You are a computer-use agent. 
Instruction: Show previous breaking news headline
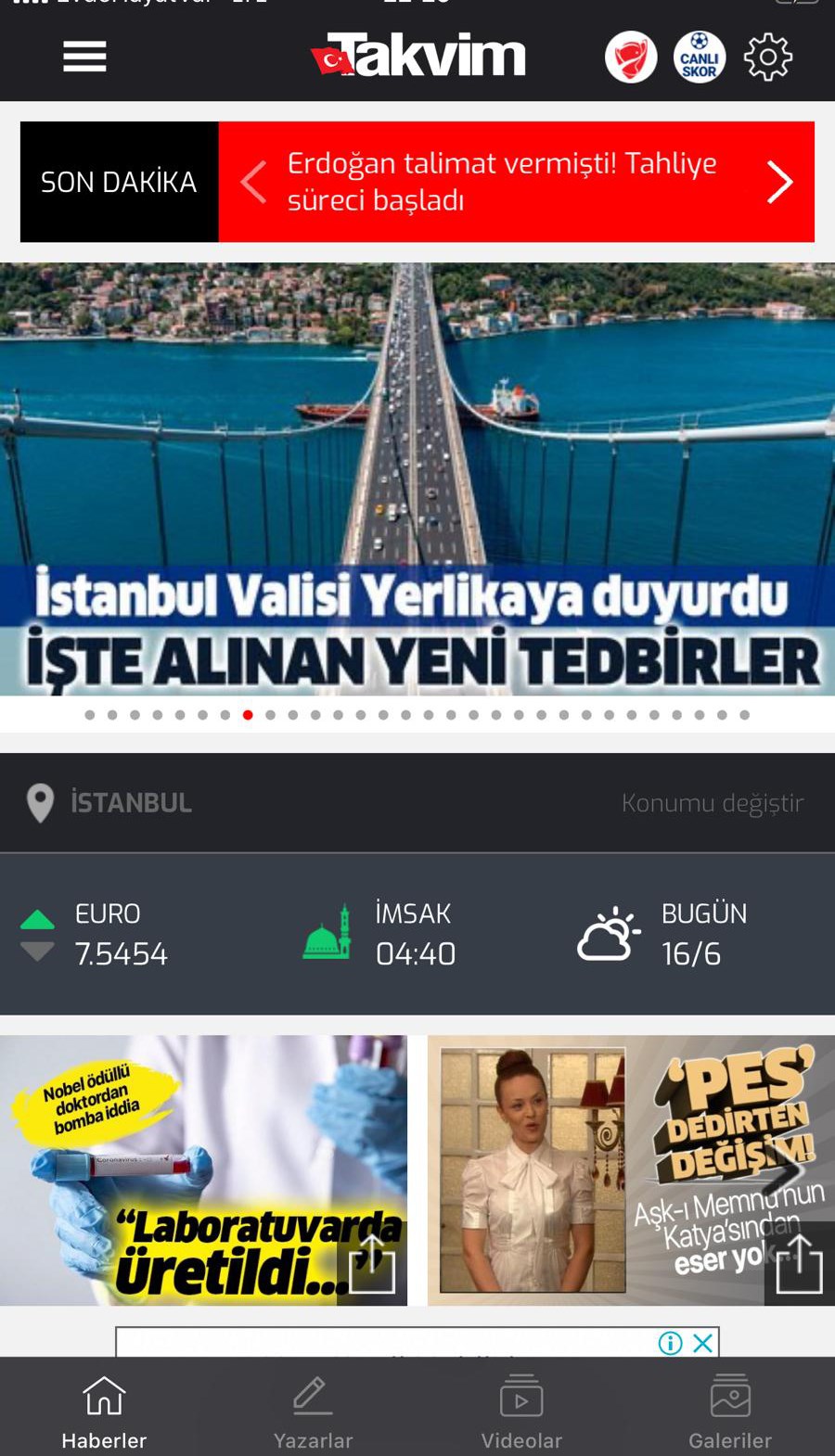click(x=253, y=182)
